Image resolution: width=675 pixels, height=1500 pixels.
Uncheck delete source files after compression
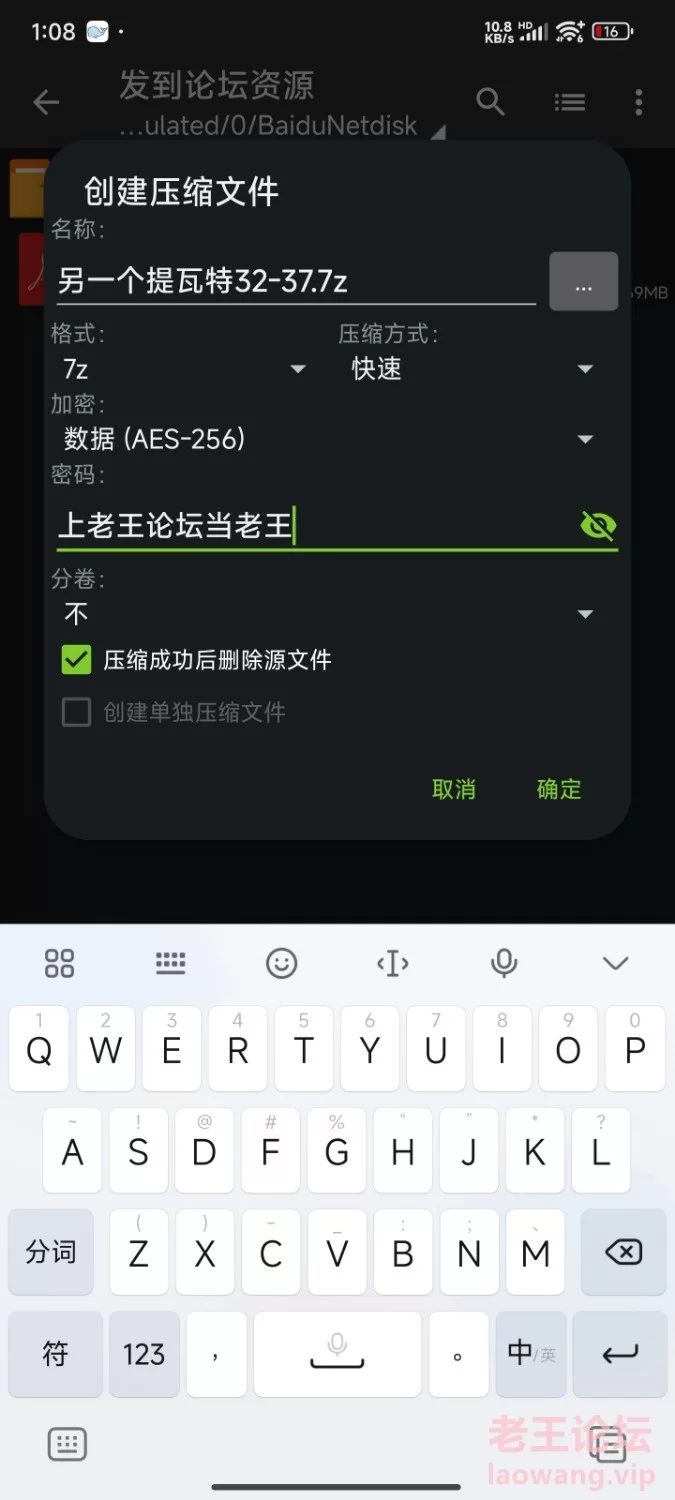[77, 660]
